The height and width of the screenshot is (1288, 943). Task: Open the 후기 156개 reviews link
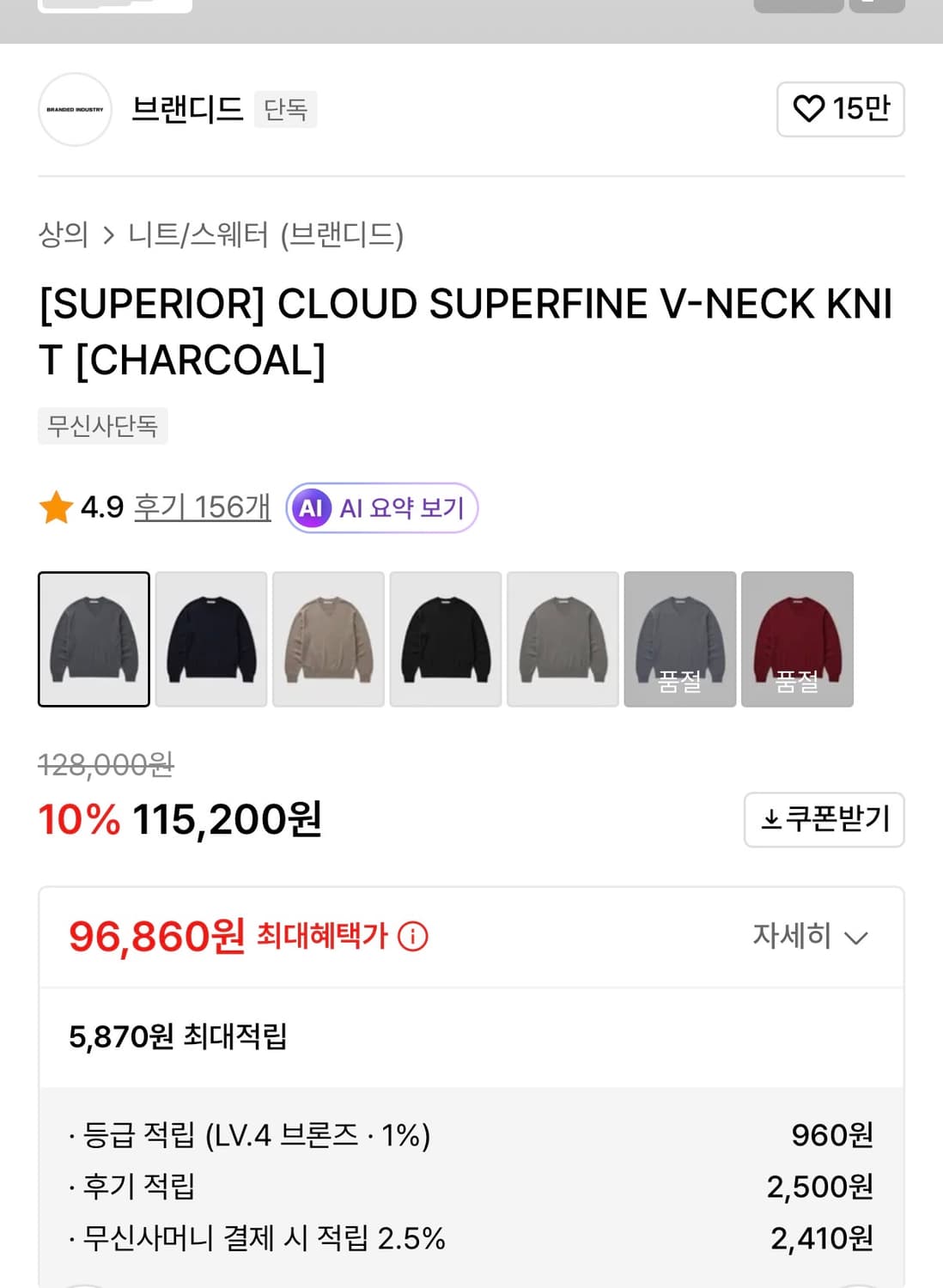[203, 507]
